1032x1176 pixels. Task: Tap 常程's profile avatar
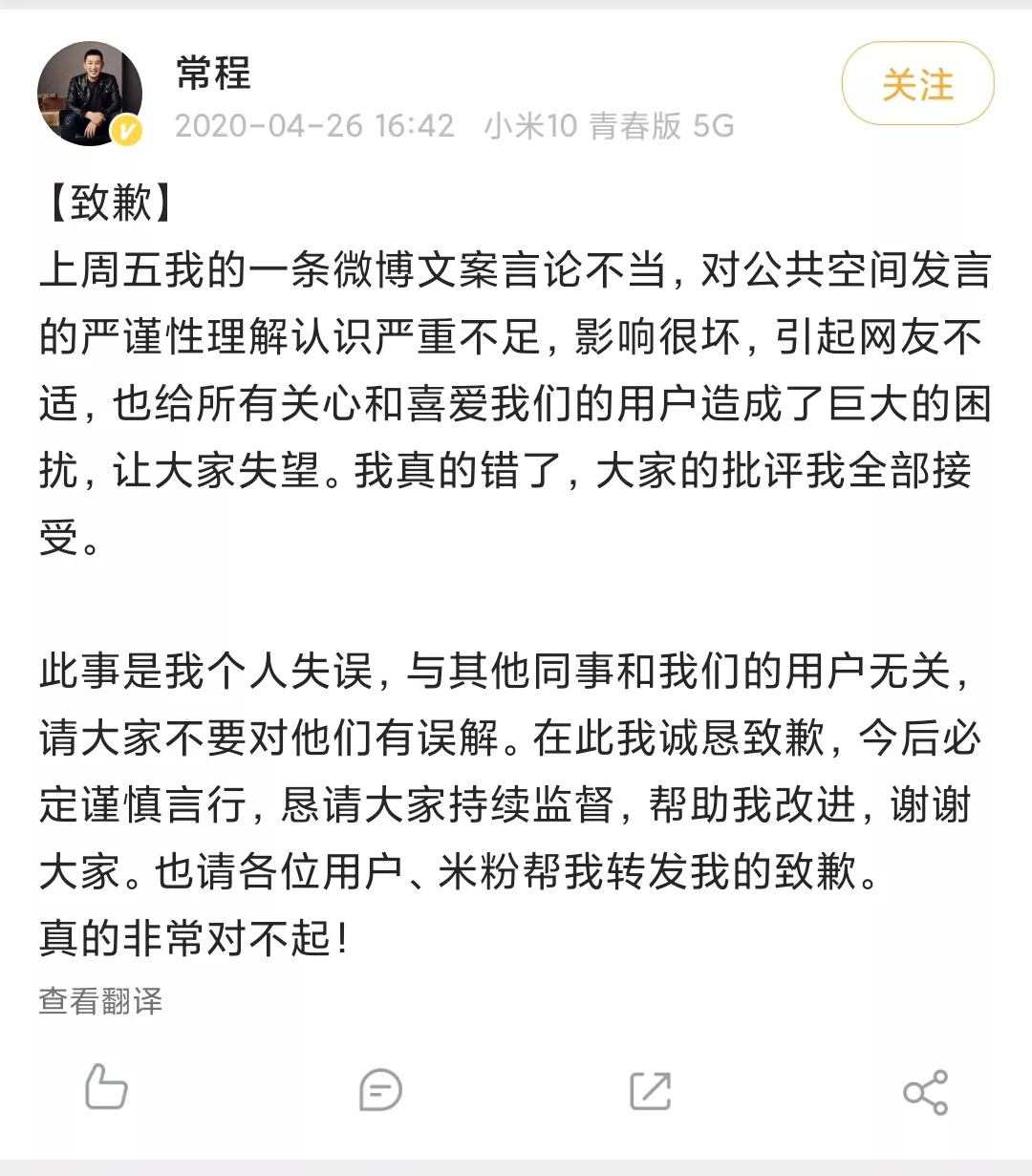tap(91, 93)
